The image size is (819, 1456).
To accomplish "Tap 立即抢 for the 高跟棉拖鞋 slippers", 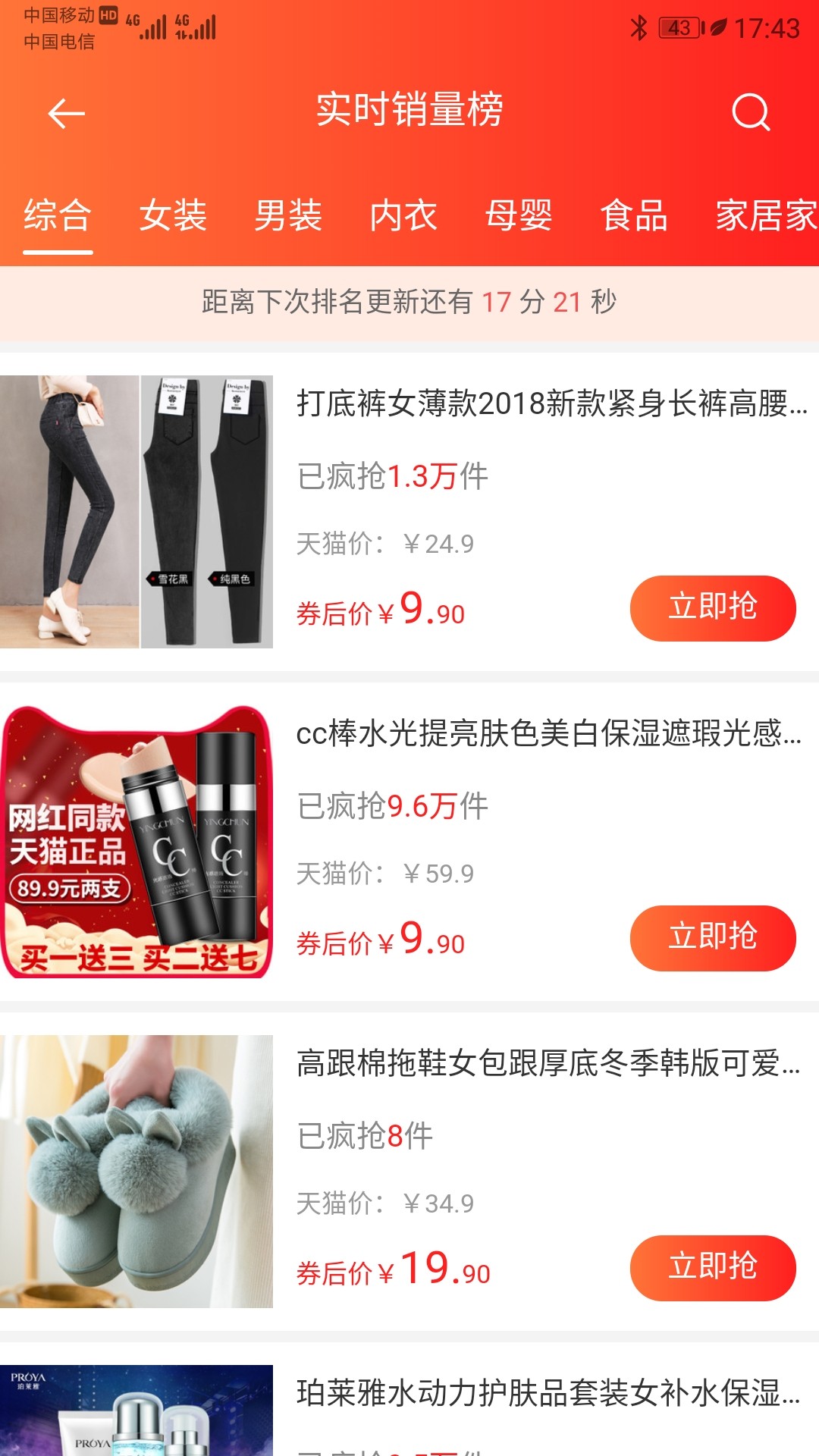I will tap(712, 1267).
